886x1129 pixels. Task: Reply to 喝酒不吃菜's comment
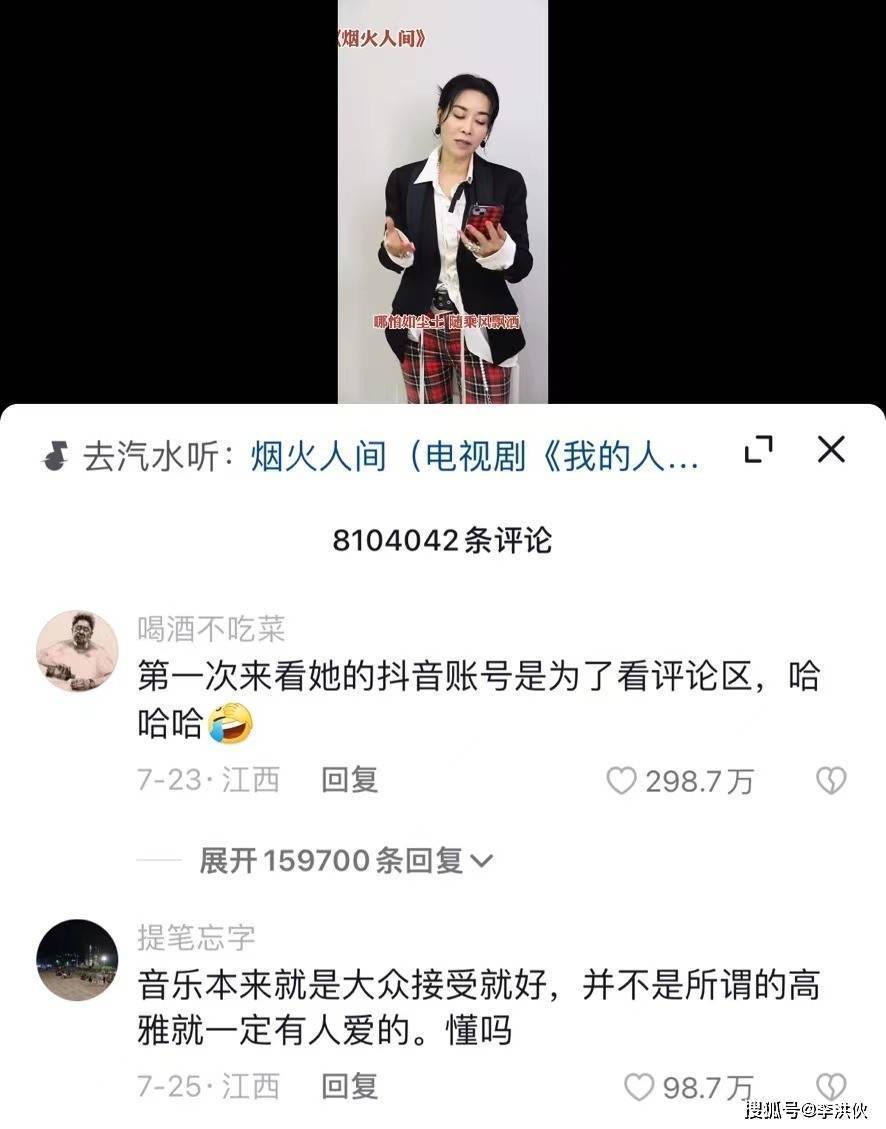(349, 780)
